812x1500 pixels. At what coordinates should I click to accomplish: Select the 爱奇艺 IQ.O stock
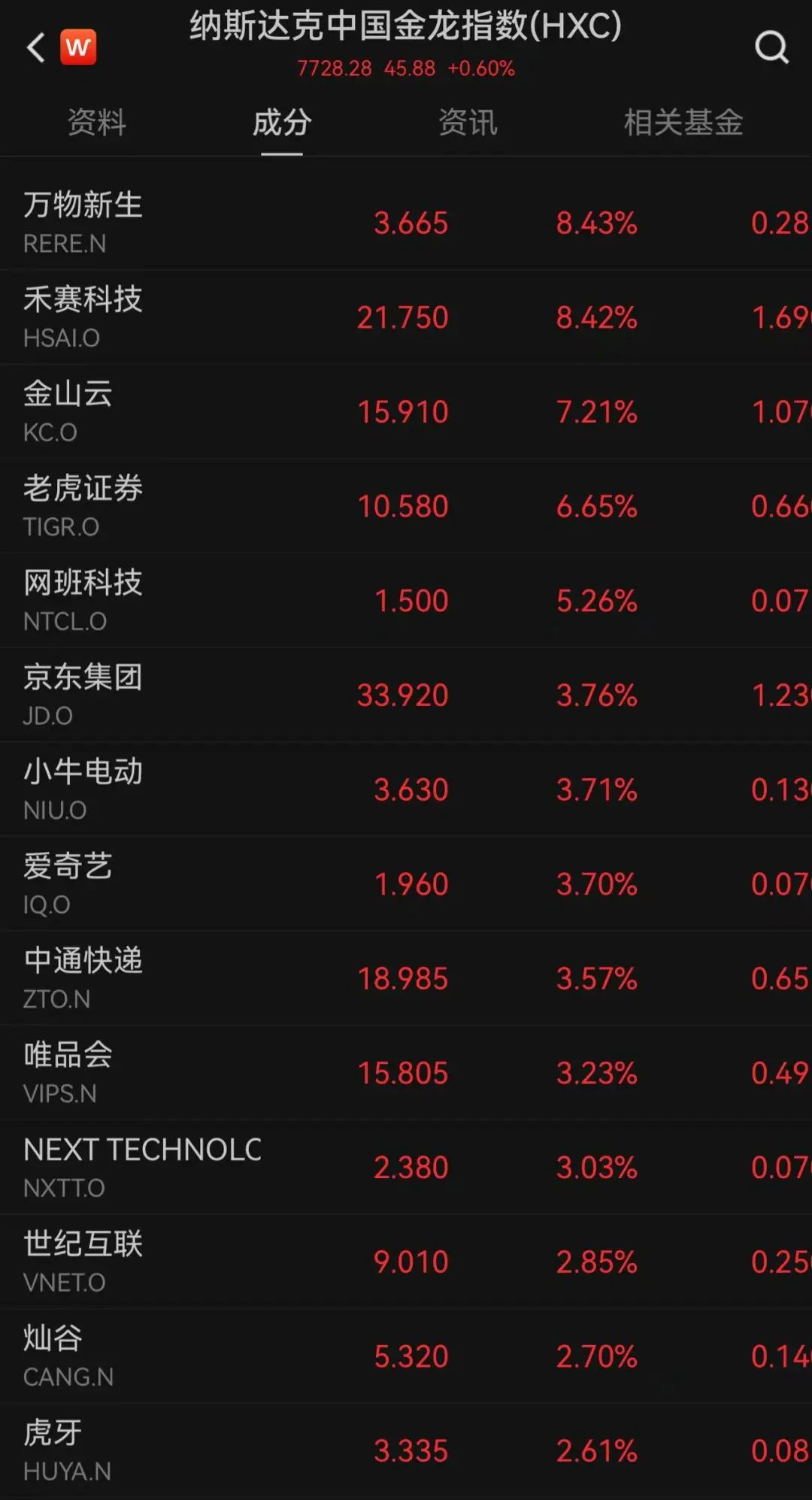tap(406, 883)
